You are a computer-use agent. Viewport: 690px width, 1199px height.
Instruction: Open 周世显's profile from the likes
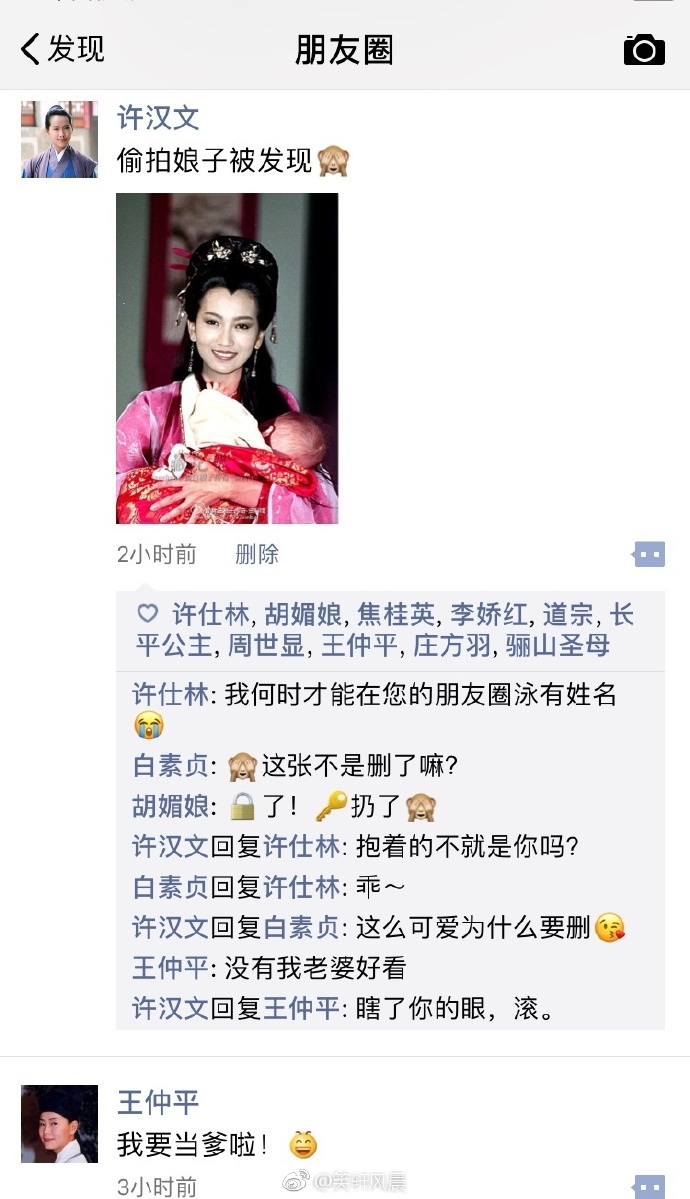tap(265, 645)
